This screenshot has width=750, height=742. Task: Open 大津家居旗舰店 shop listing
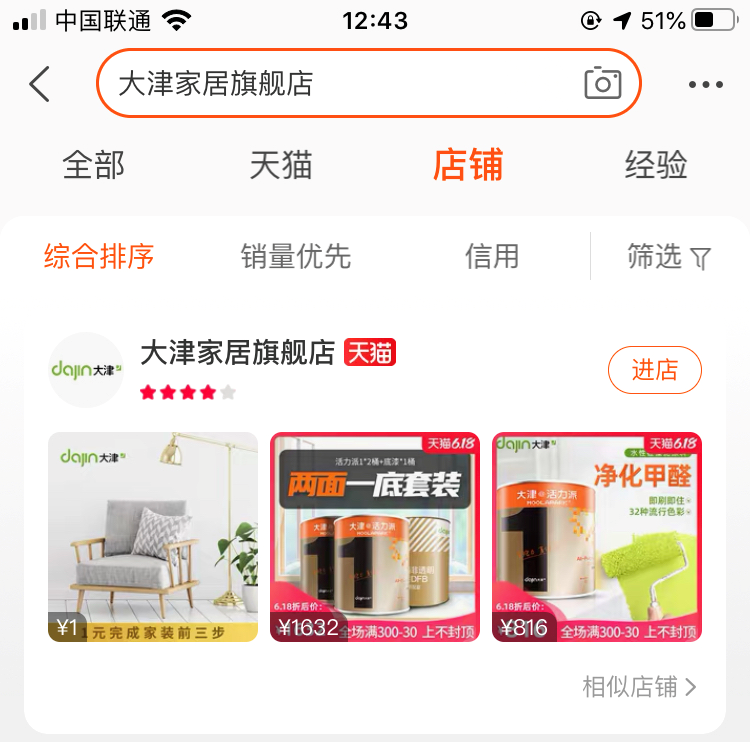(x=237, y=353)
